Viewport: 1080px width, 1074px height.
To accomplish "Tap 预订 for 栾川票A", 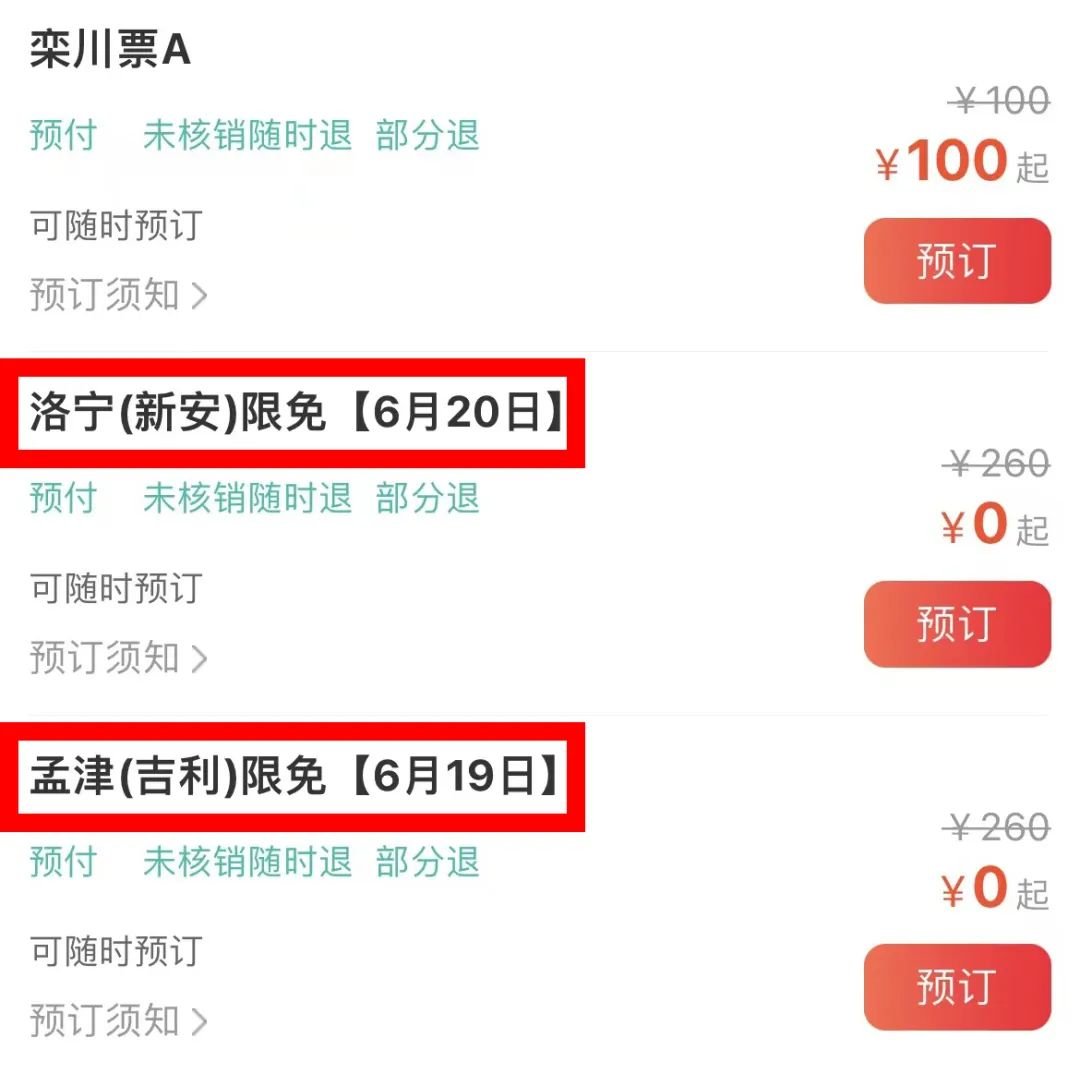I will [x=957, y=261].
